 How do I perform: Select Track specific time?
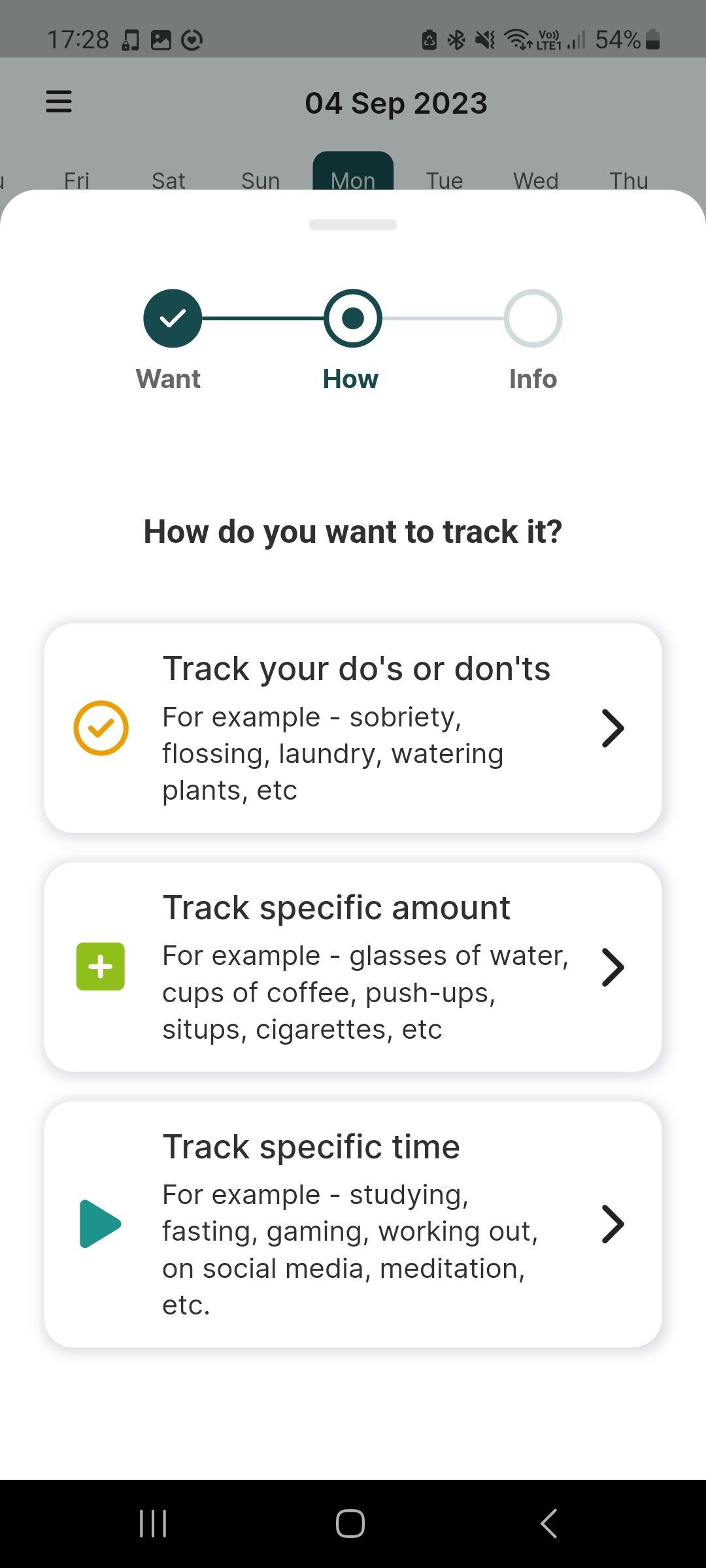pyautogui.click(x=353, y=1224)
